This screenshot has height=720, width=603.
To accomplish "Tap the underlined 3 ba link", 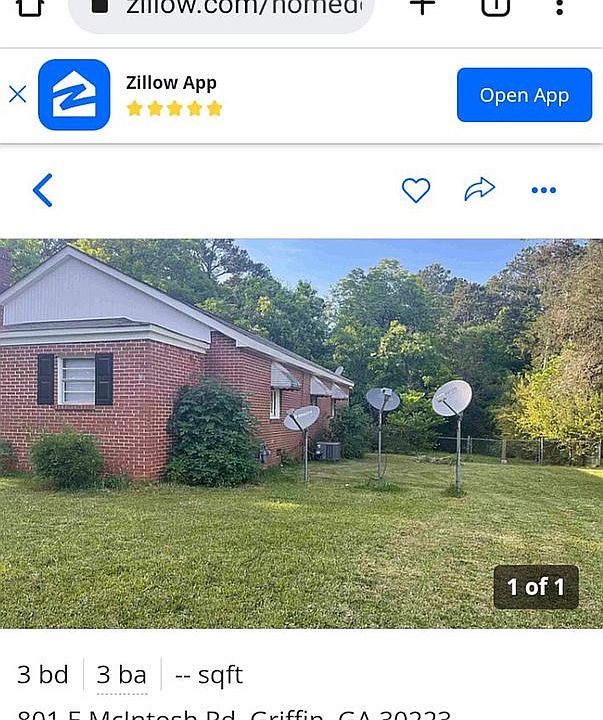I will point(121,675).
